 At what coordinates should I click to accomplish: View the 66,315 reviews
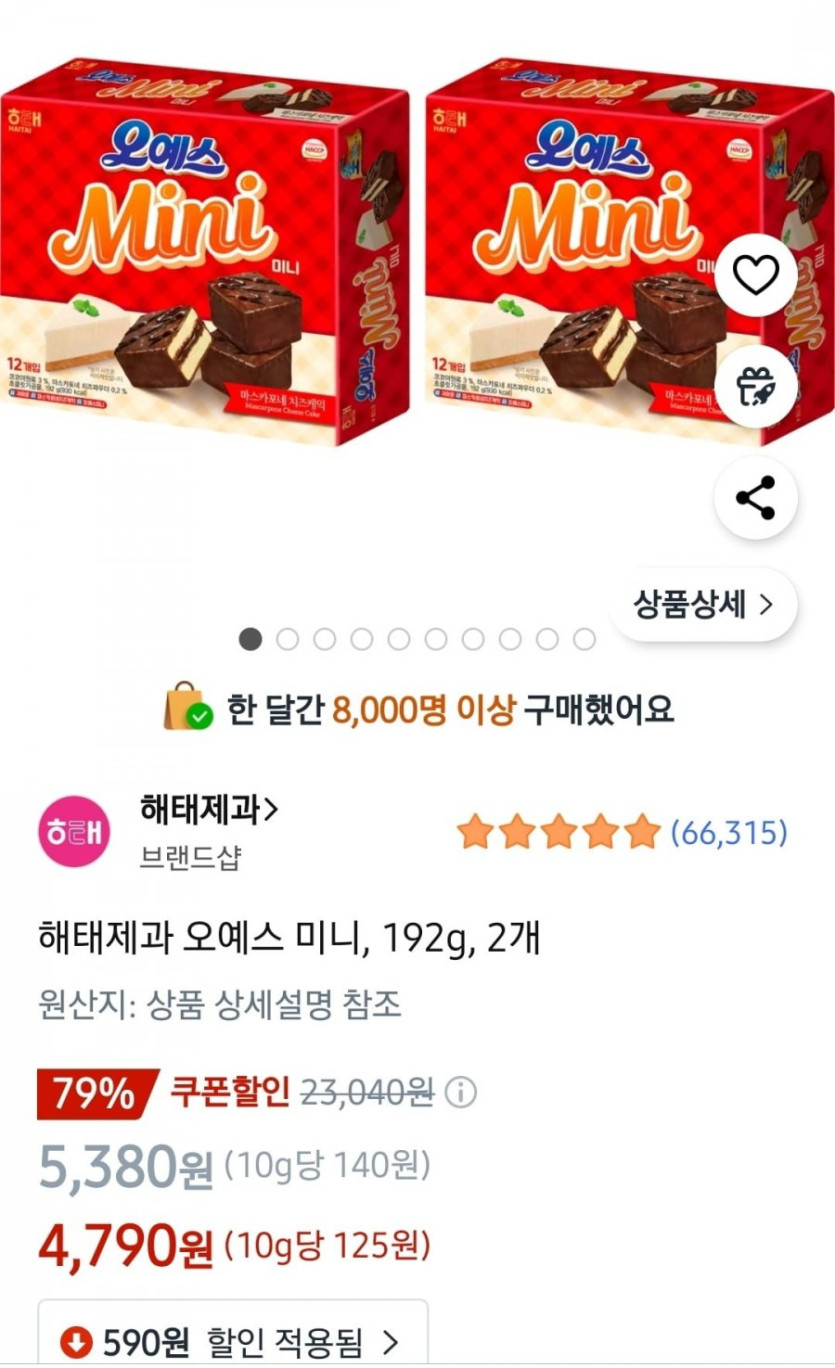(728, 832)
